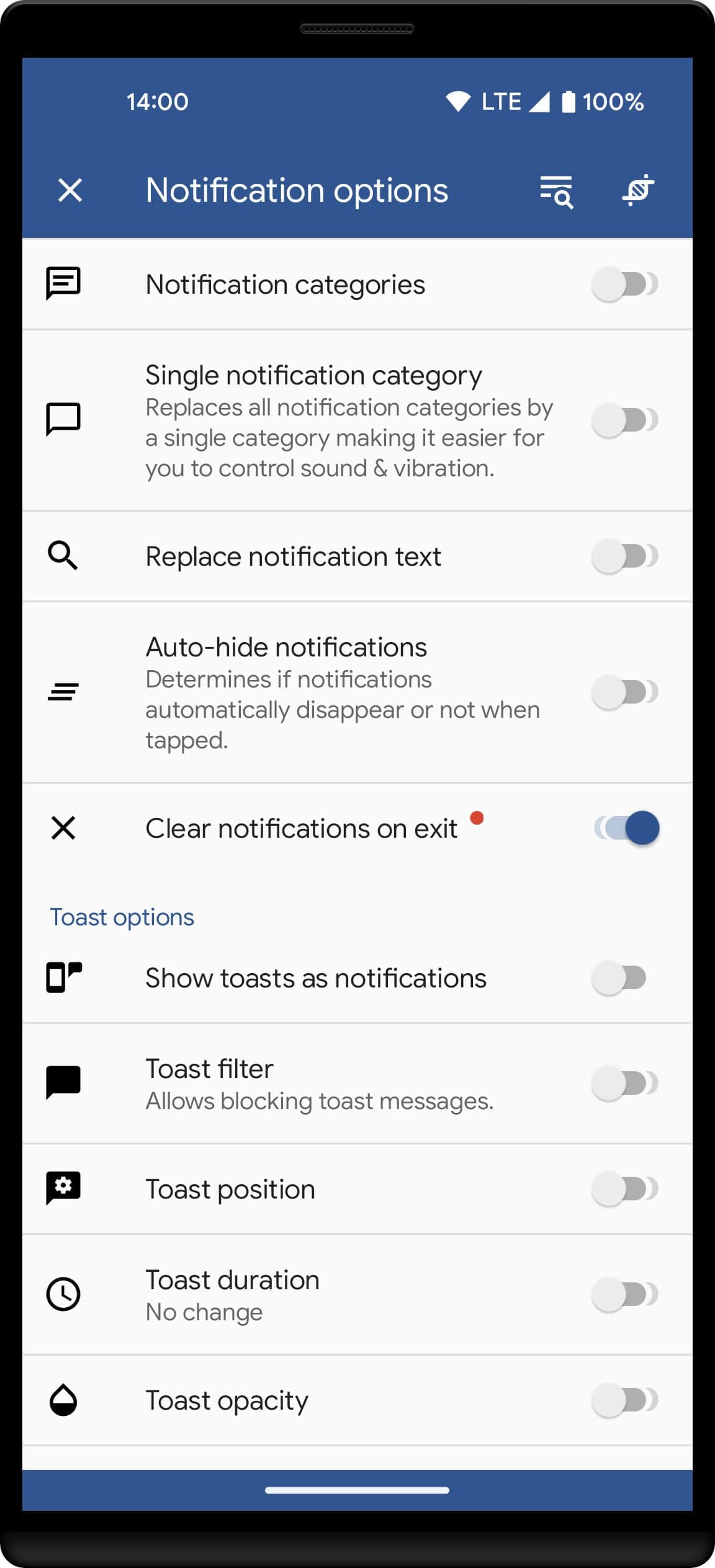Switch on Toast duration
715x1568 pixels.
624,1295
